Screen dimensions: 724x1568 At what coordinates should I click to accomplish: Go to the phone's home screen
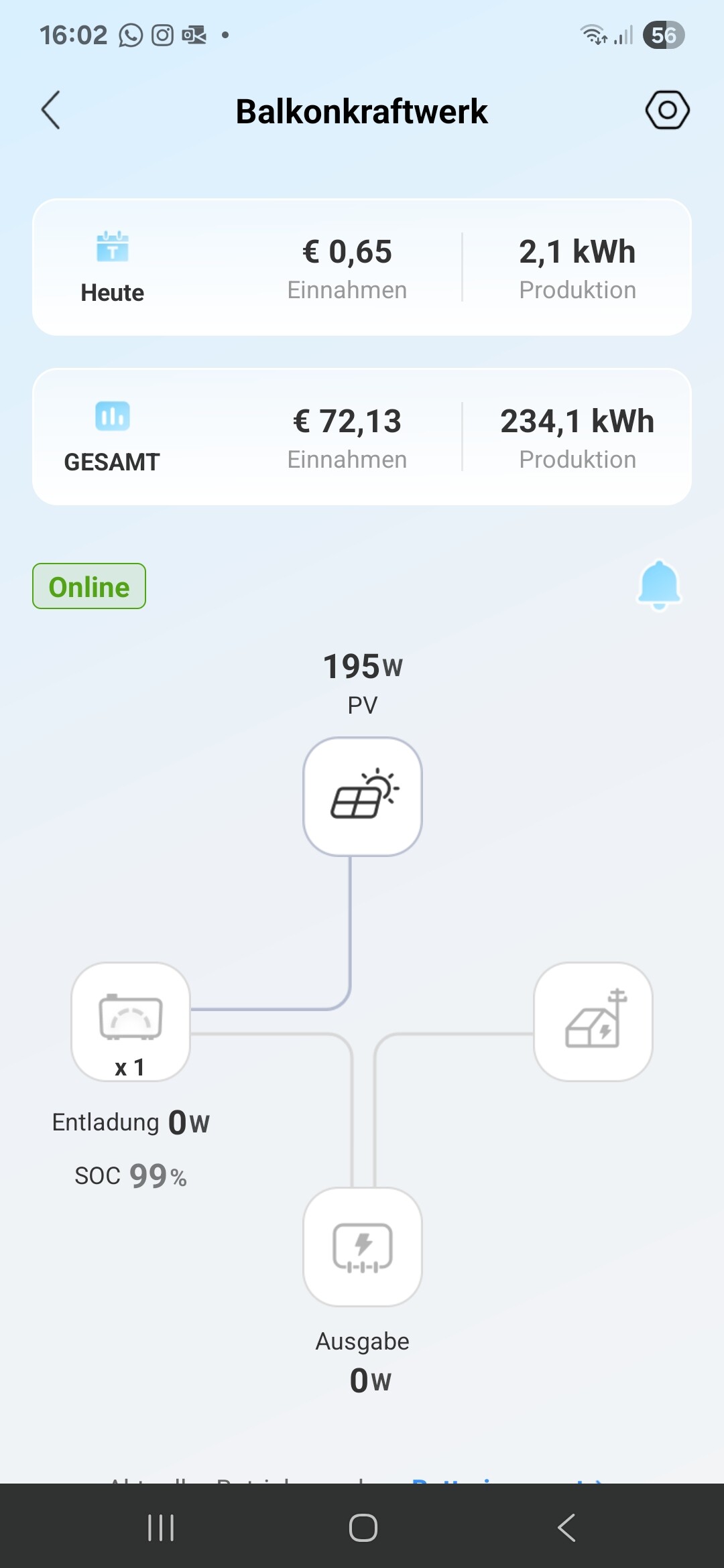click(363, 1528)
